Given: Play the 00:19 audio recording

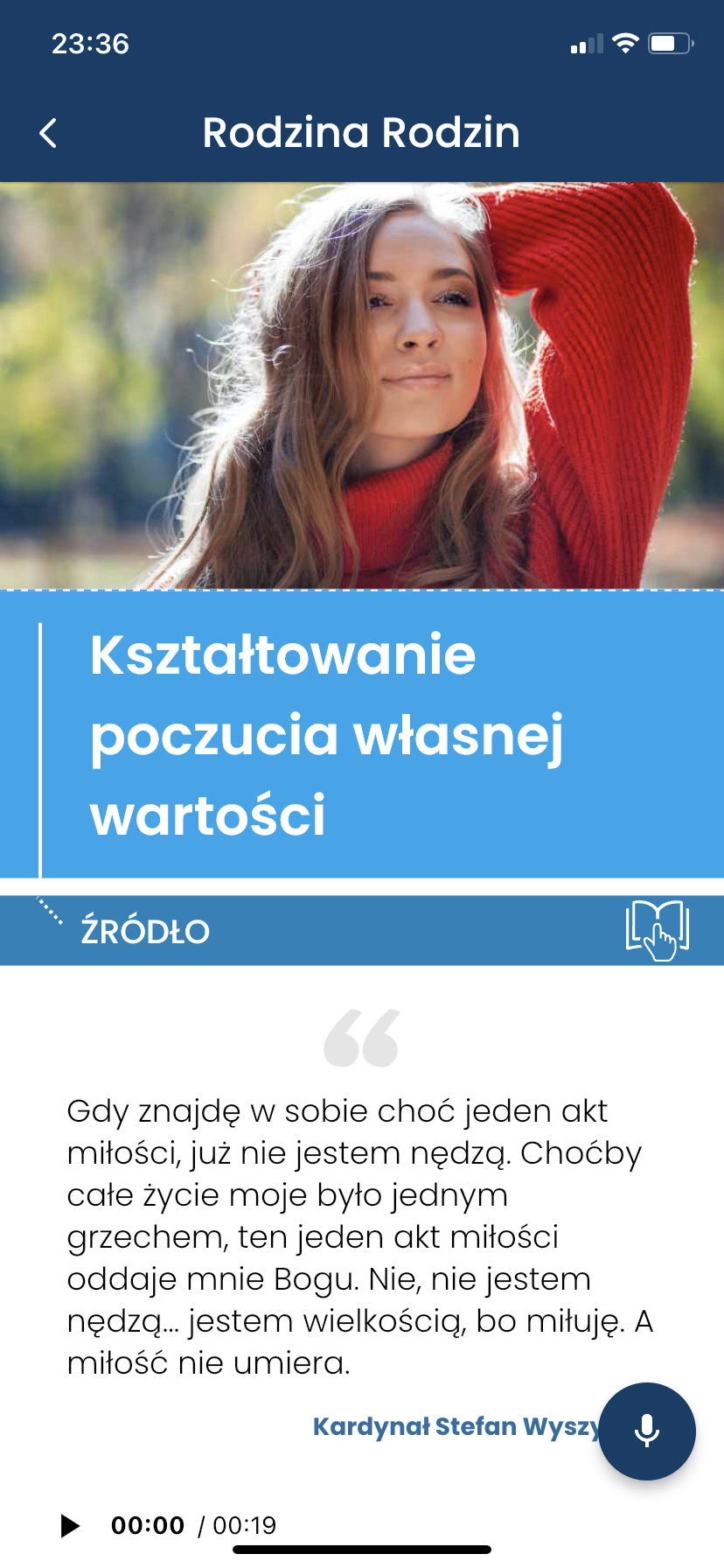Looking at the screenshot, I should (x=70, y=1525).
